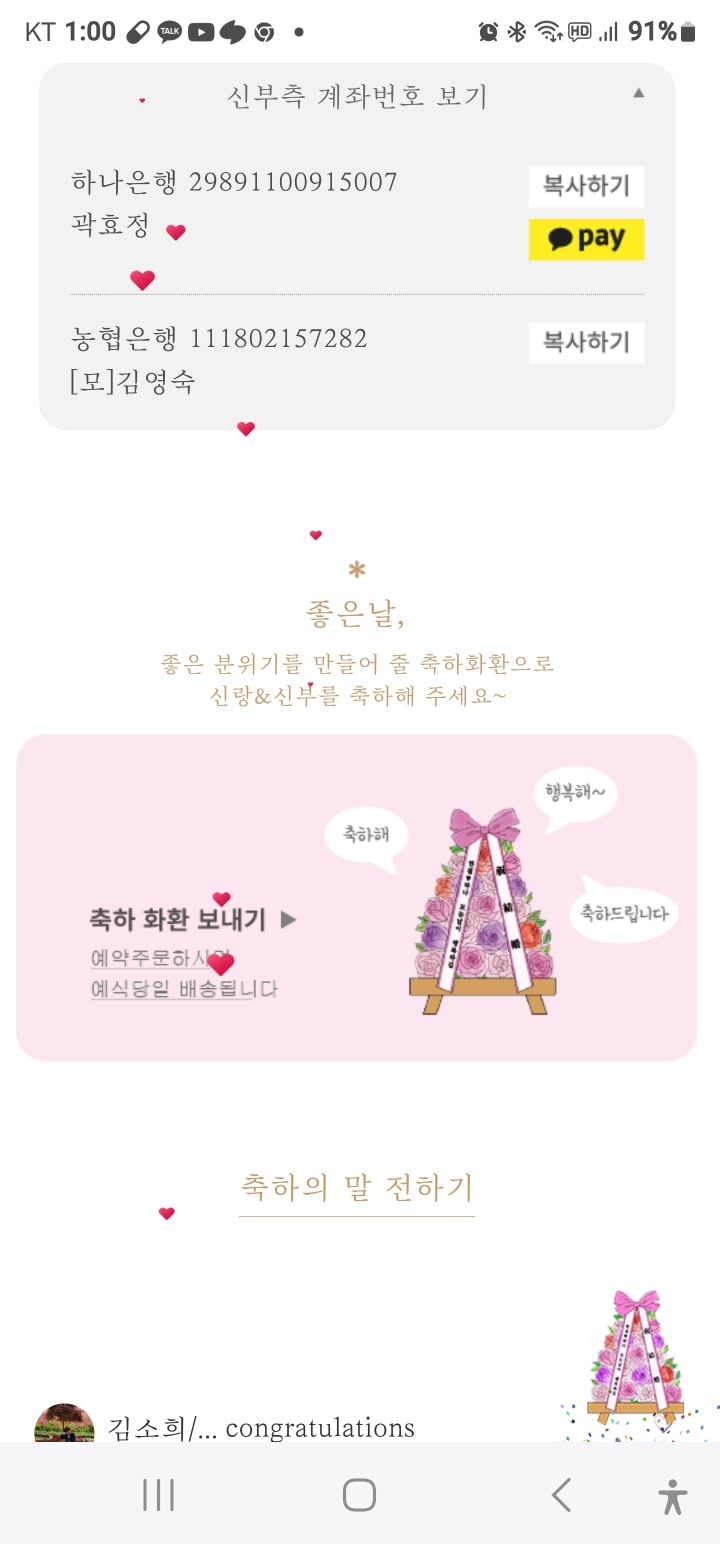Copy the 농협은행 account number

tap(586, 343)
